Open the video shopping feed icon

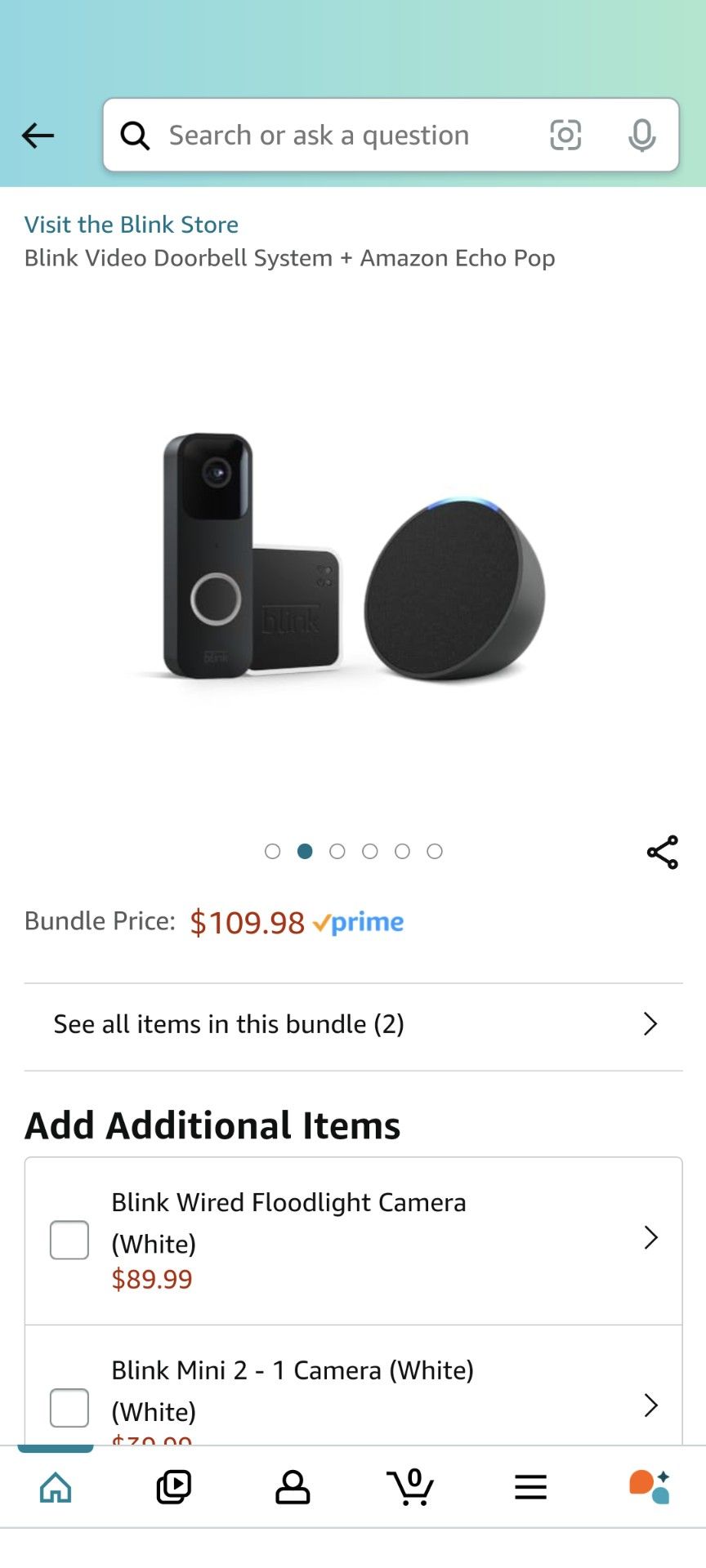[x=172, y=1487]
